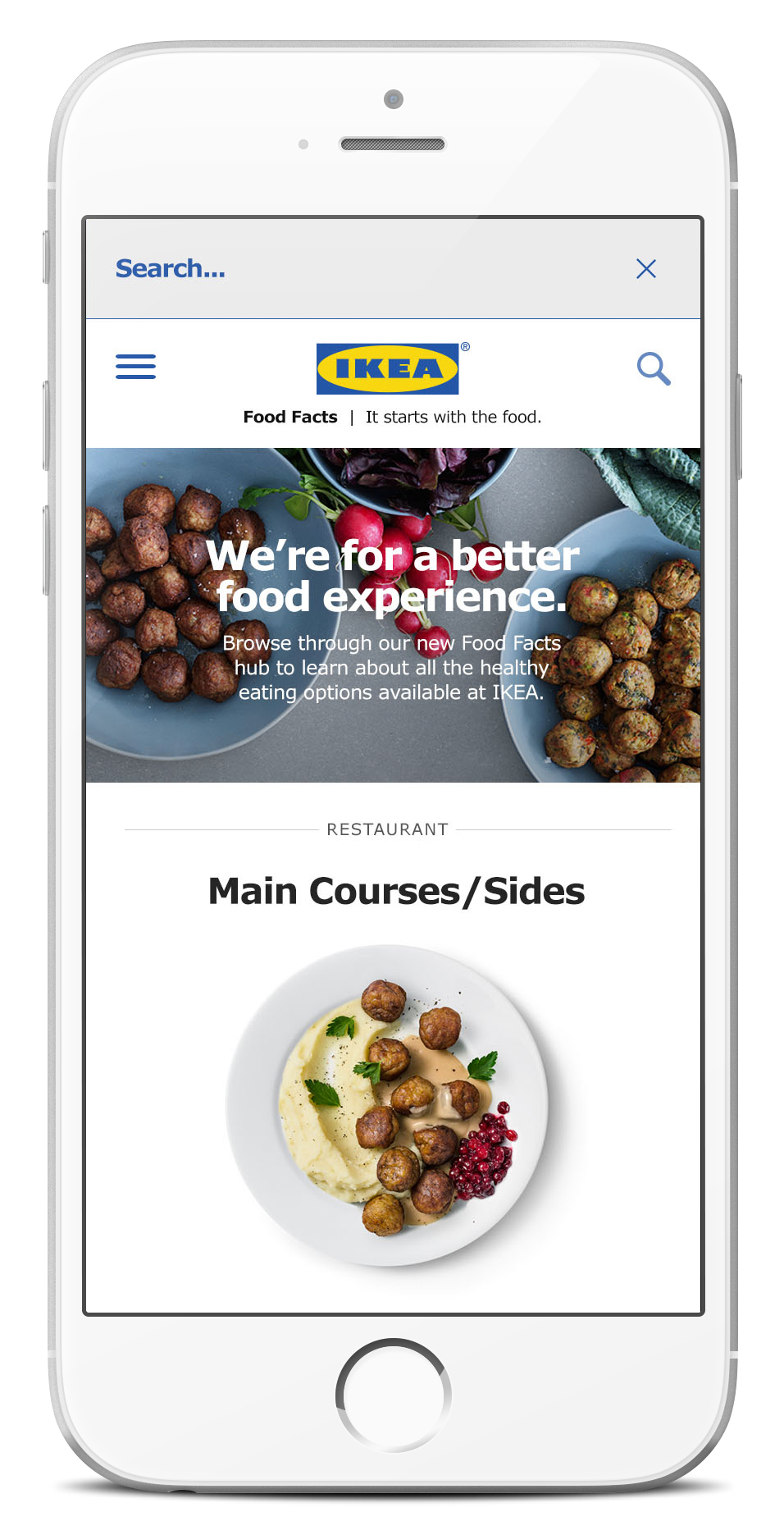784x1530 pixels.
Task: Close the search bar with the X
Action: (646, 269)
